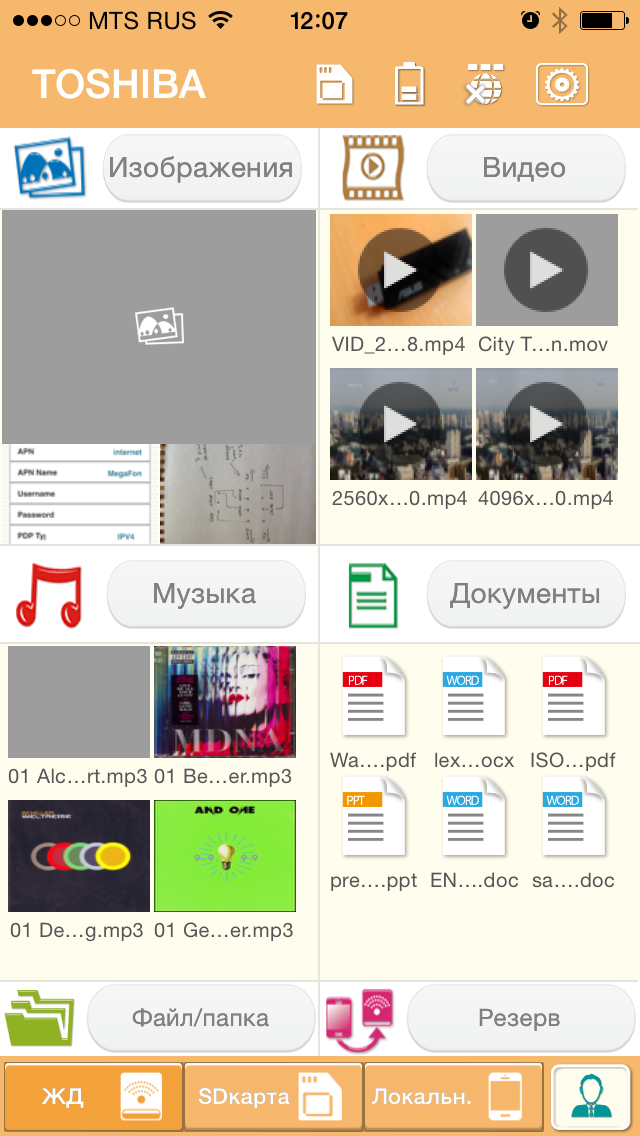Switch to the ЖД storage tab
The width and height of the screenshot is (640, 1136).
(x=93, y=1097)
